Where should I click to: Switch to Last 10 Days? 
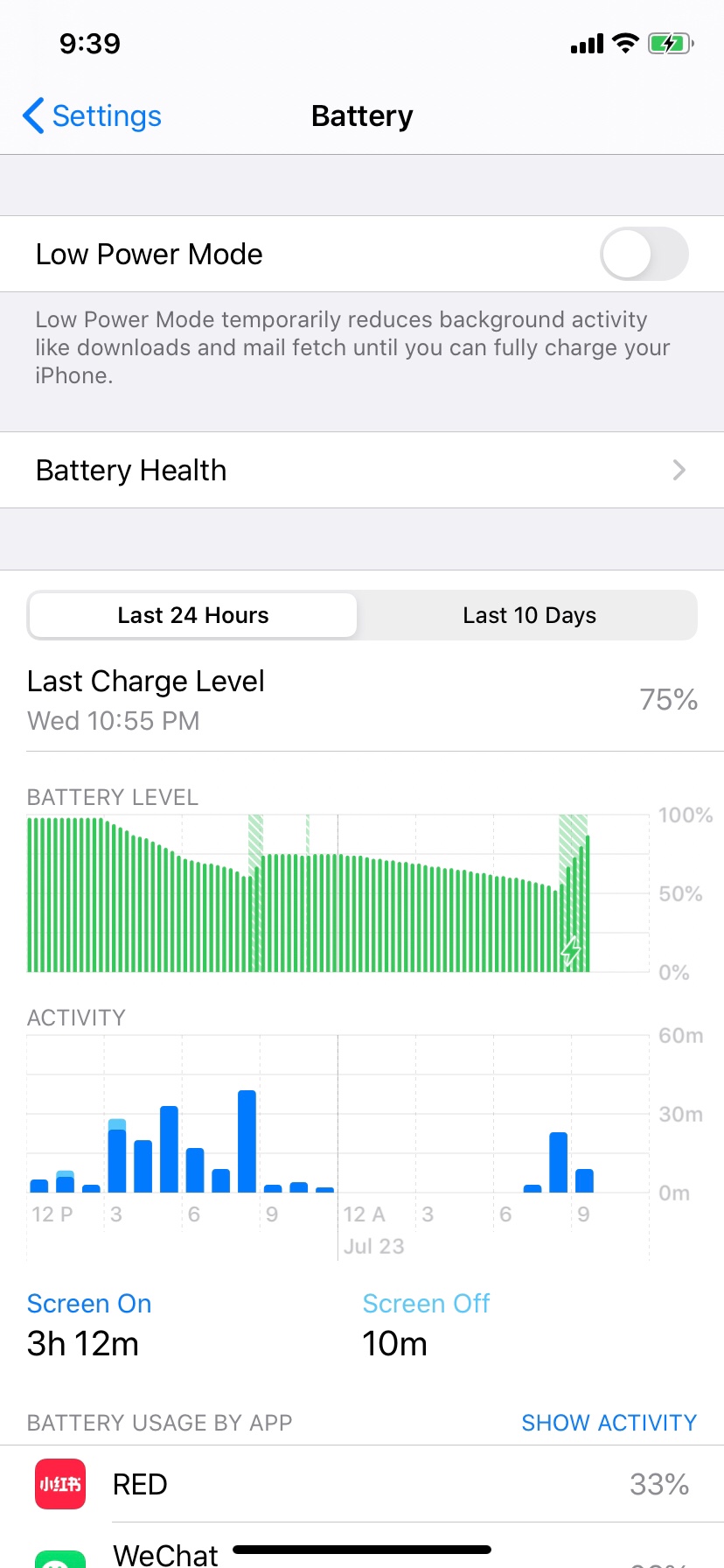(x=529, y=616)
